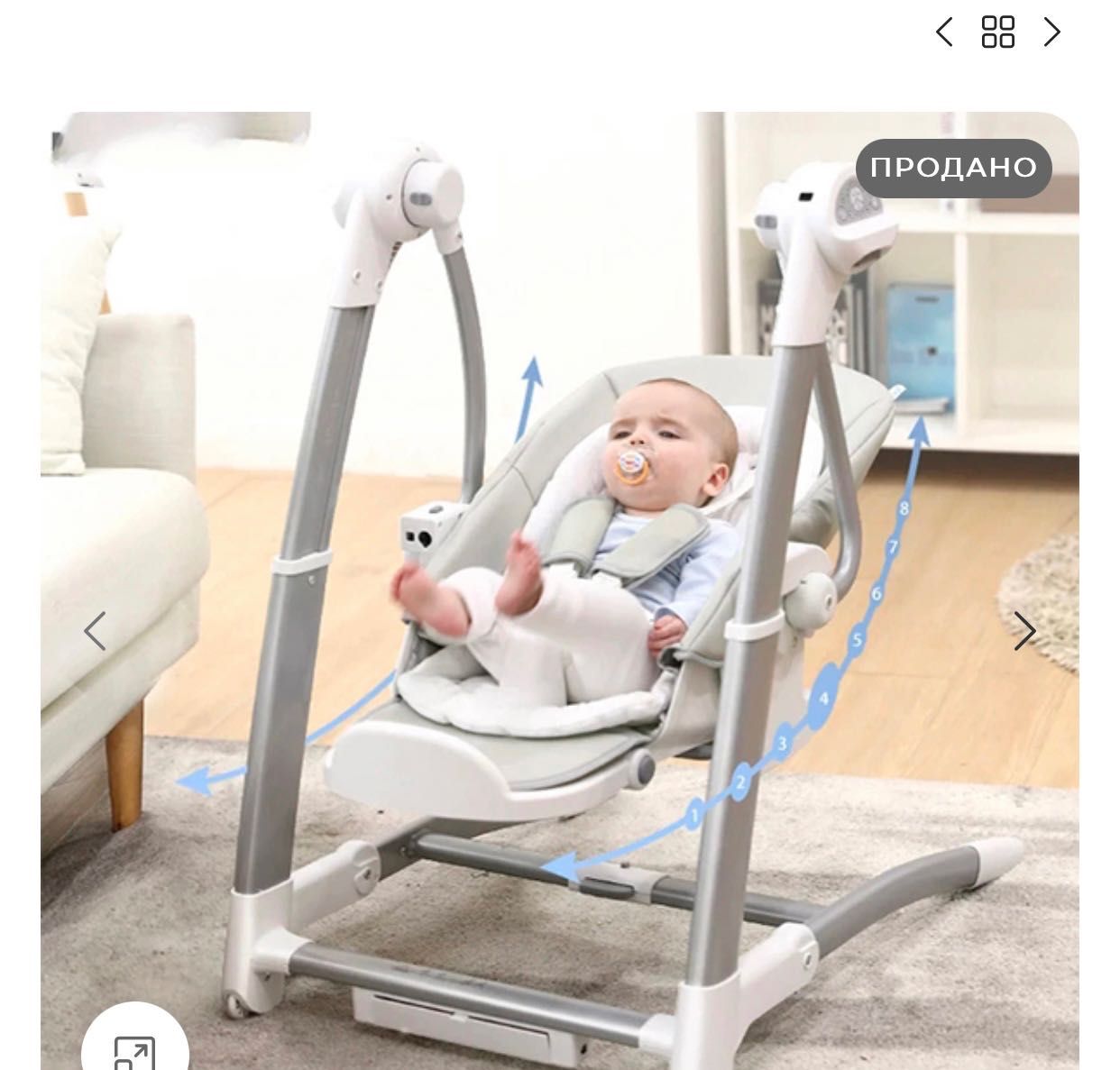Show the previous photo in the gallery
Viewport: 1120px width, 1070px height.
tap(95, 631)
